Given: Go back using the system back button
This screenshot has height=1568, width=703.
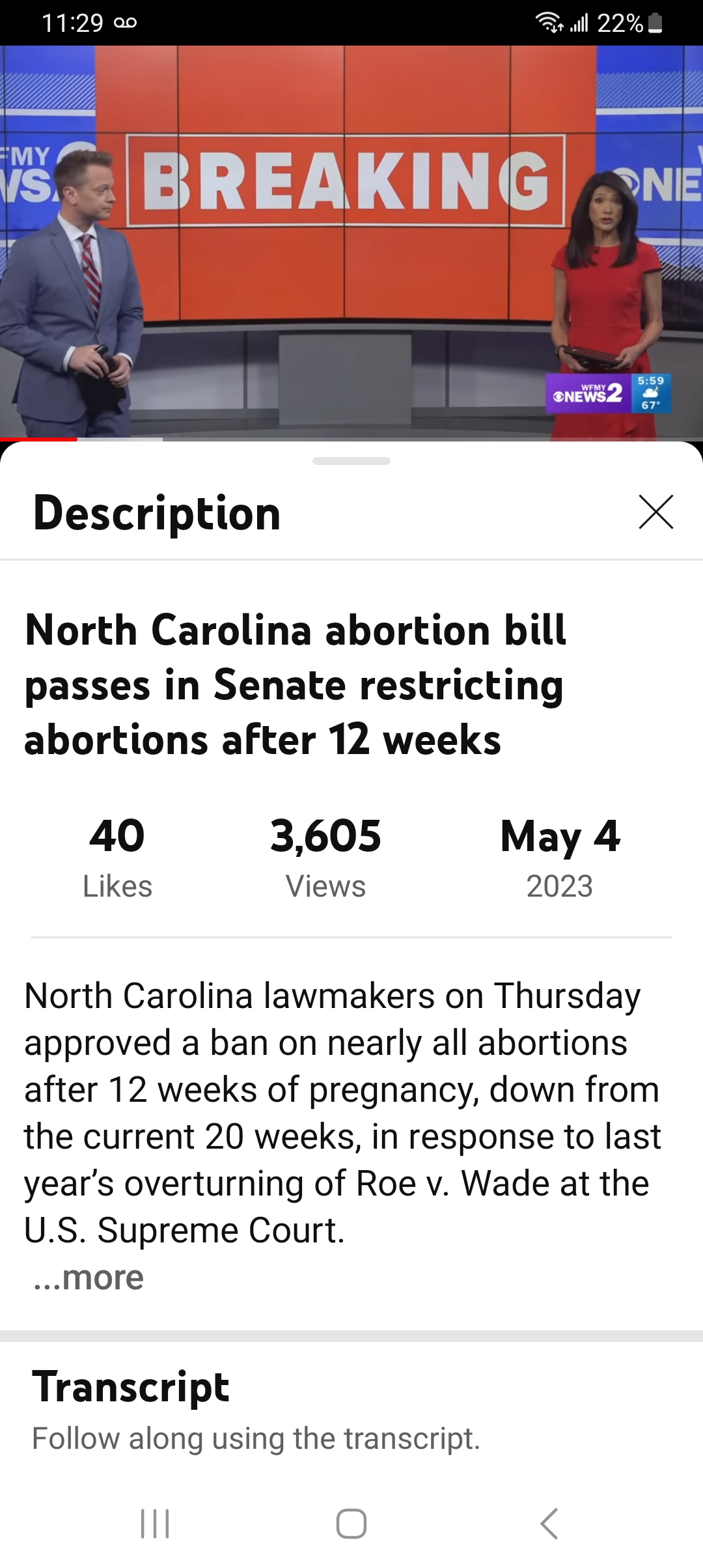Looking at the screenshot, I should coord(549,1524).
